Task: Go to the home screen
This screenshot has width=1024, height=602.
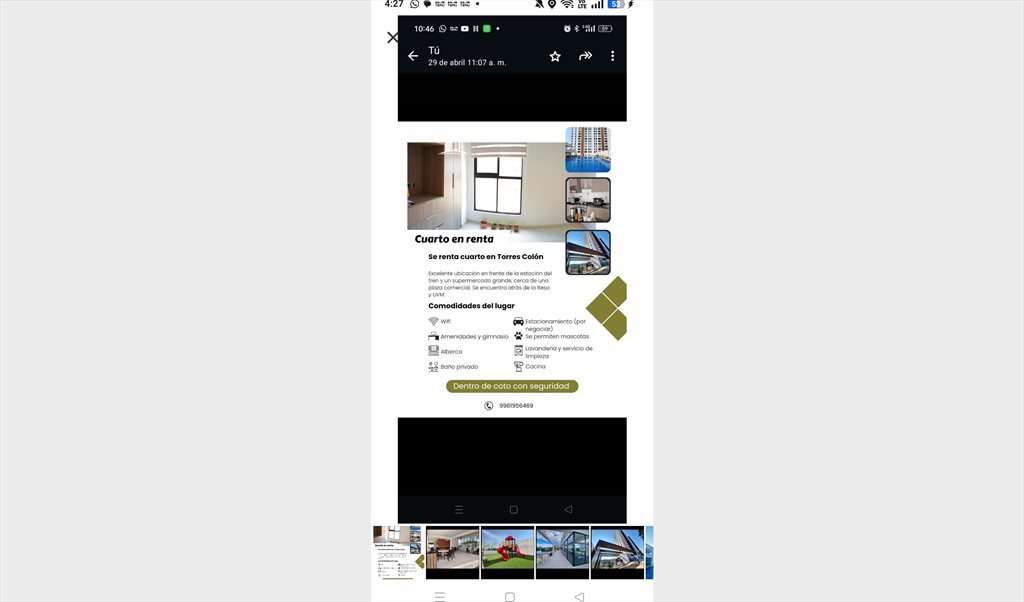Action: tap(510, 596)
